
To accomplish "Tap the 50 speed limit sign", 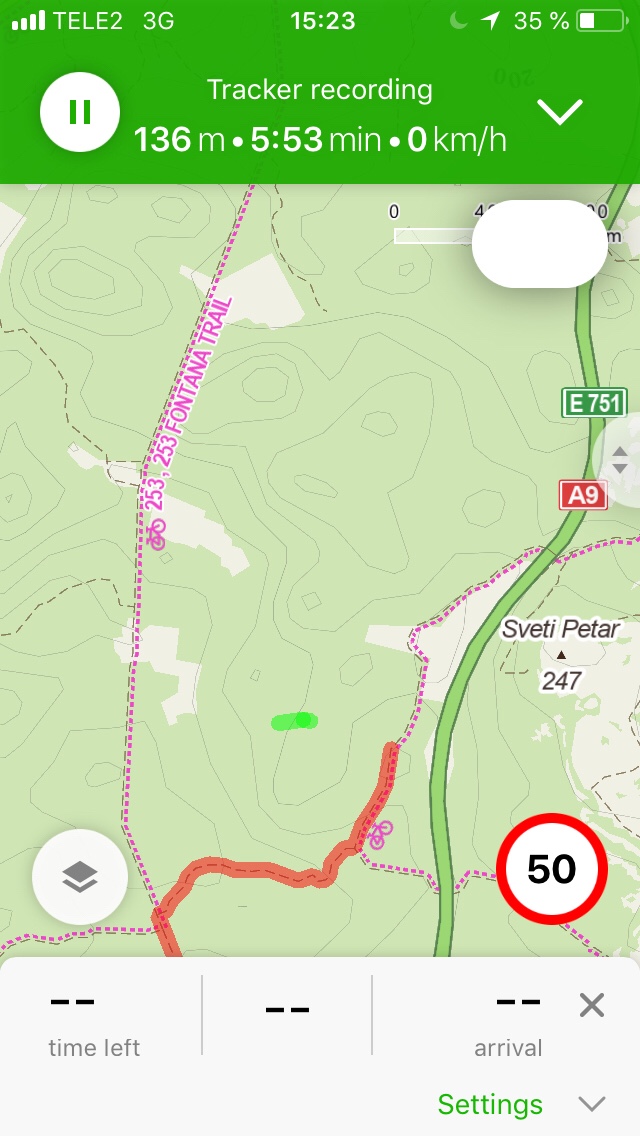I will click(551, 869).
